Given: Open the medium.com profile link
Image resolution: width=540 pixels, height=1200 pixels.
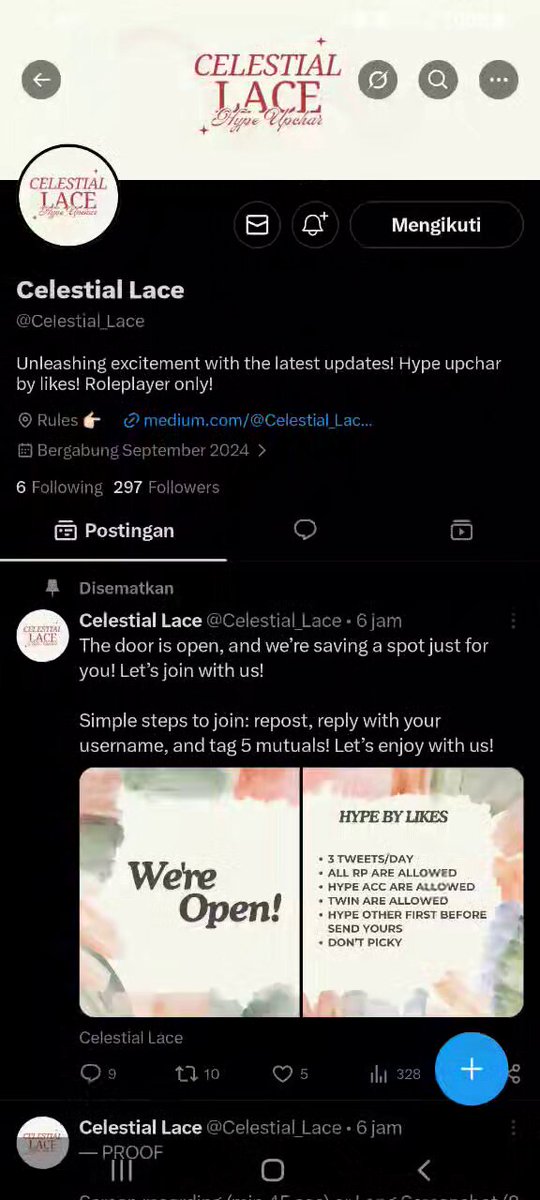Looking at the screenshot, I should pyautogui.click(x=248, y=420).
